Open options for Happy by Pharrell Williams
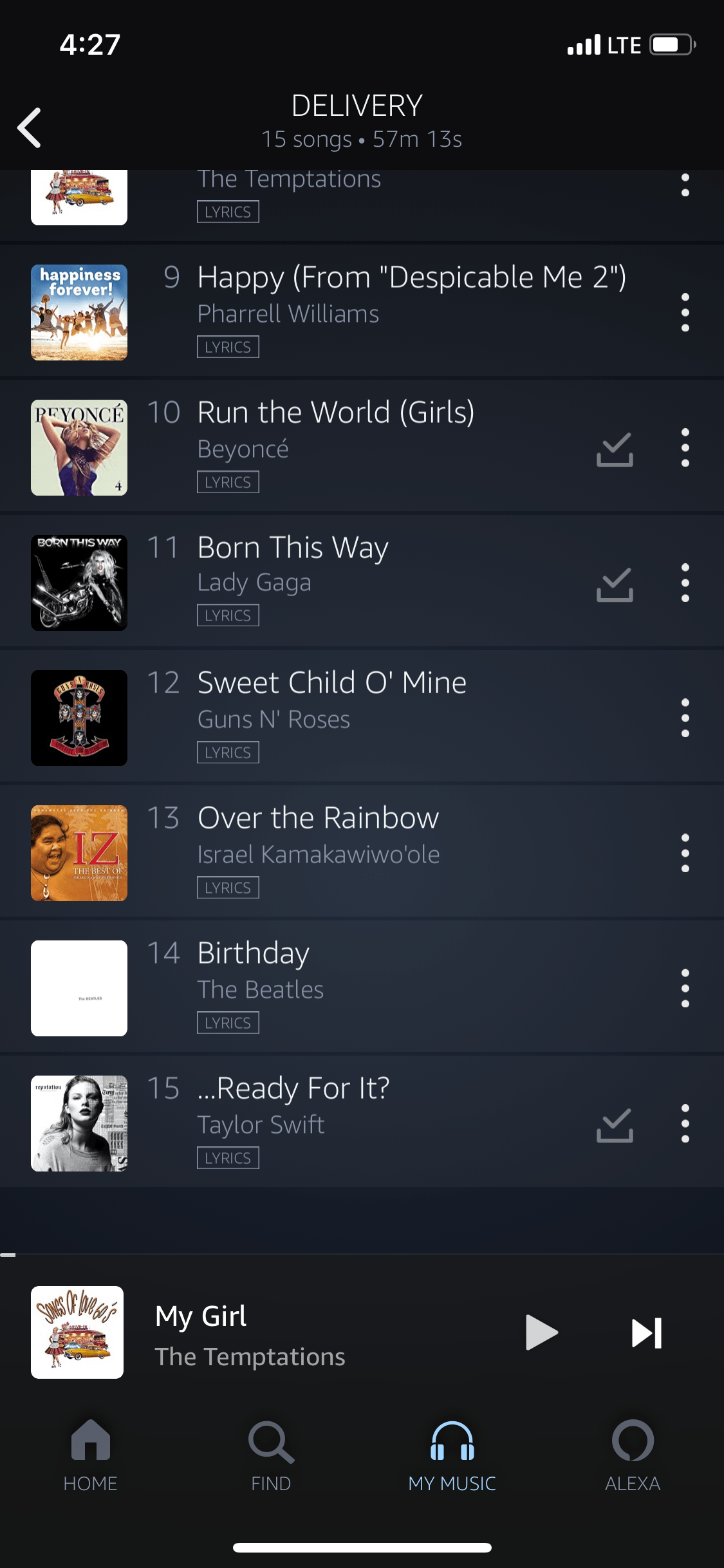724x1568 pixels. point(685,312)
